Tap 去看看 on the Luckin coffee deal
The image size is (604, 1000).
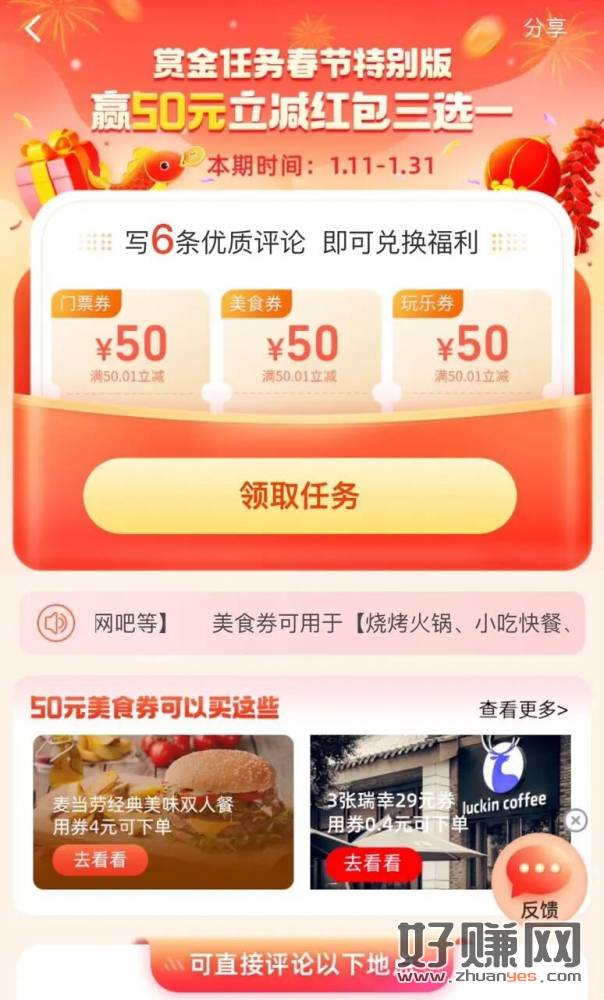coord(371,864)
